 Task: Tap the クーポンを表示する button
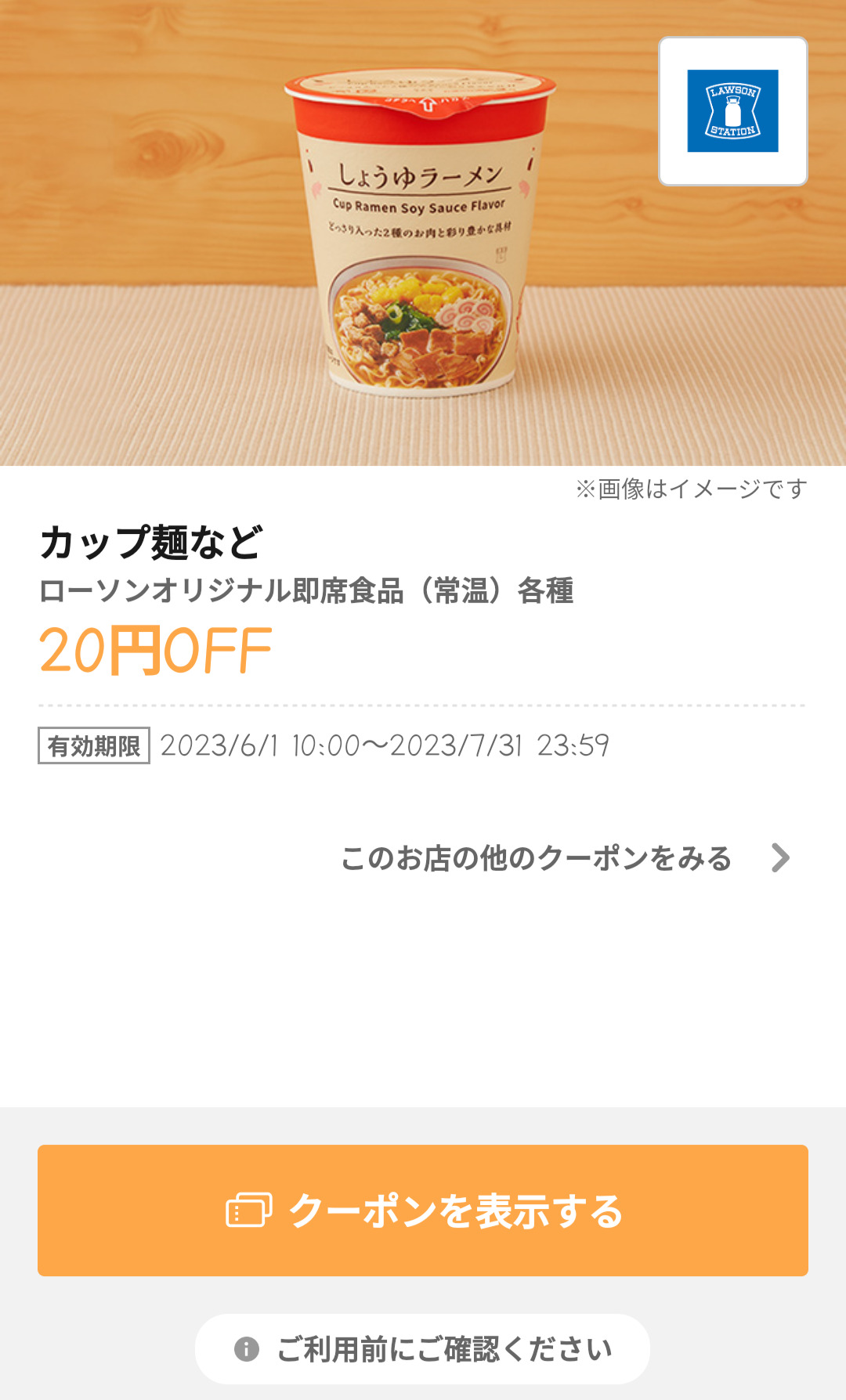click(x=423, y=1211)
